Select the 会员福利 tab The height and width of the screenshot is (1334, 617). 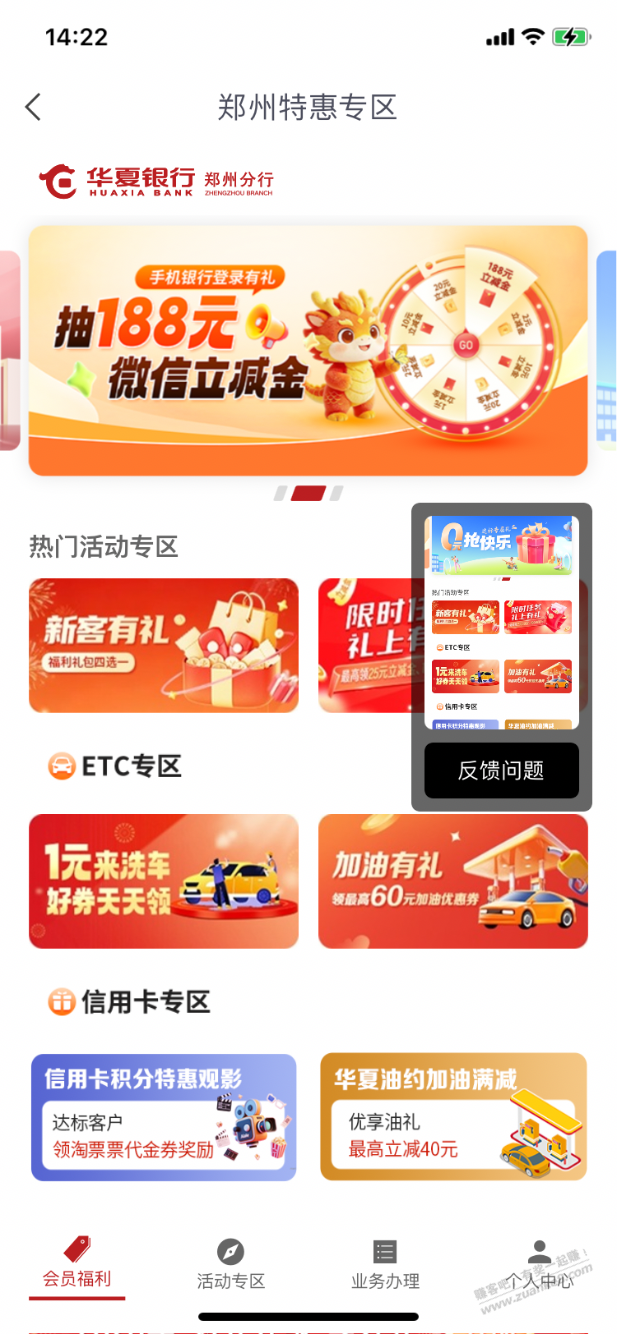[77, 1264]
